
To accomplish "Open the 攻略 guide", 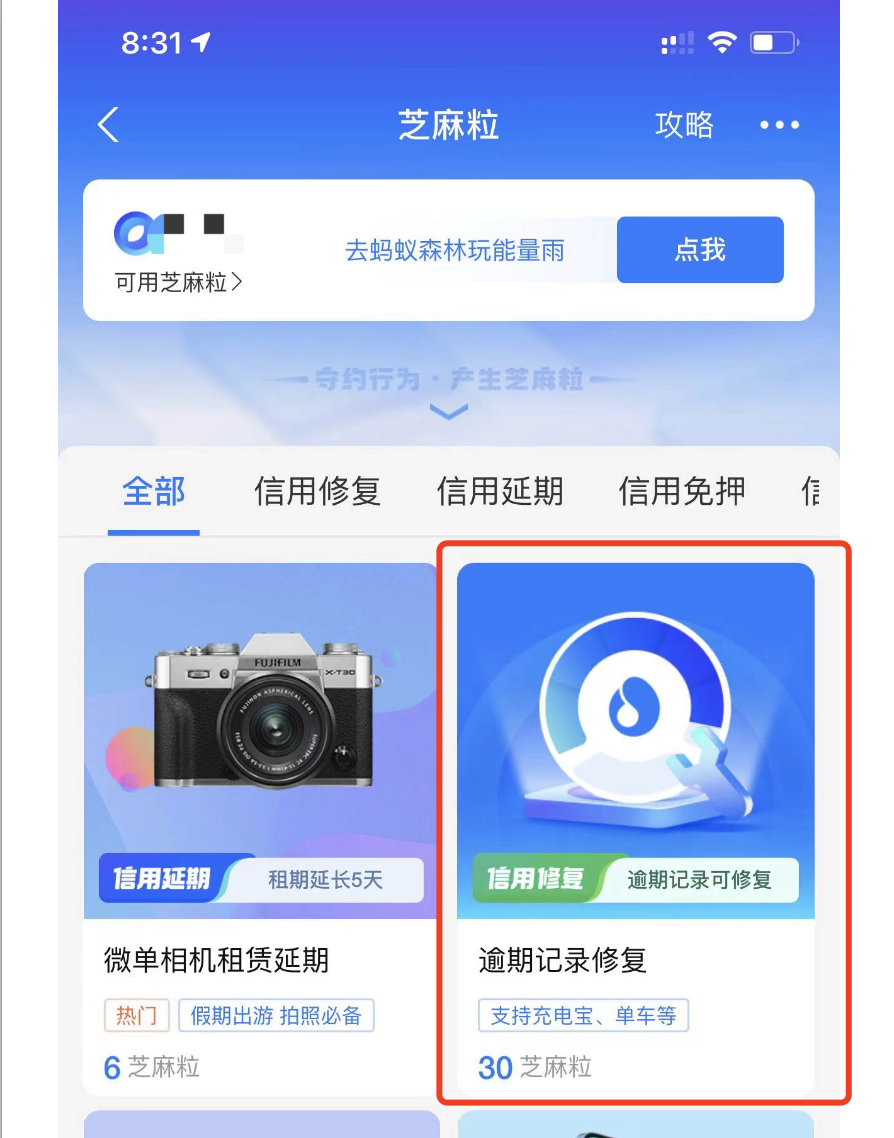I will tap(684, 125).
